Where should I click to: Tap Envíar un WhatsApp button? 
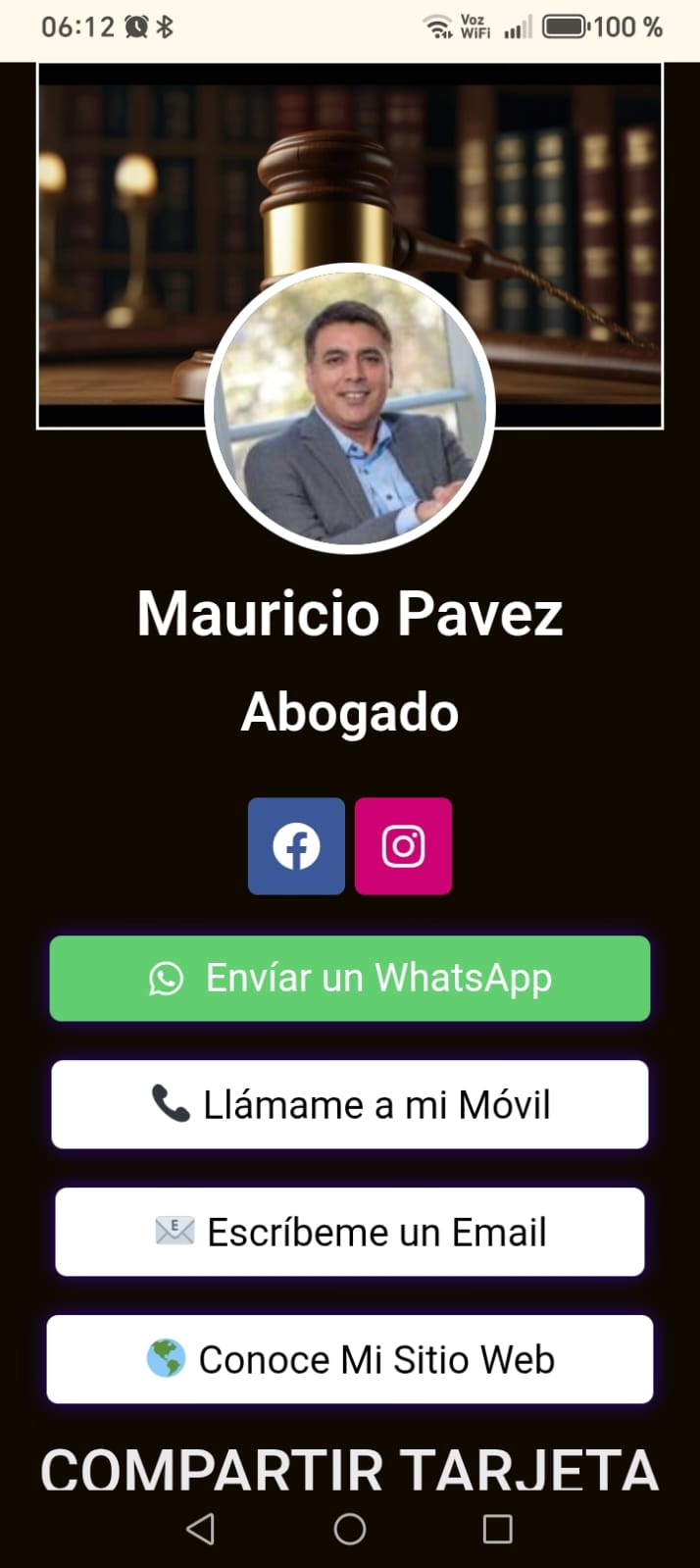pos(350,978)
